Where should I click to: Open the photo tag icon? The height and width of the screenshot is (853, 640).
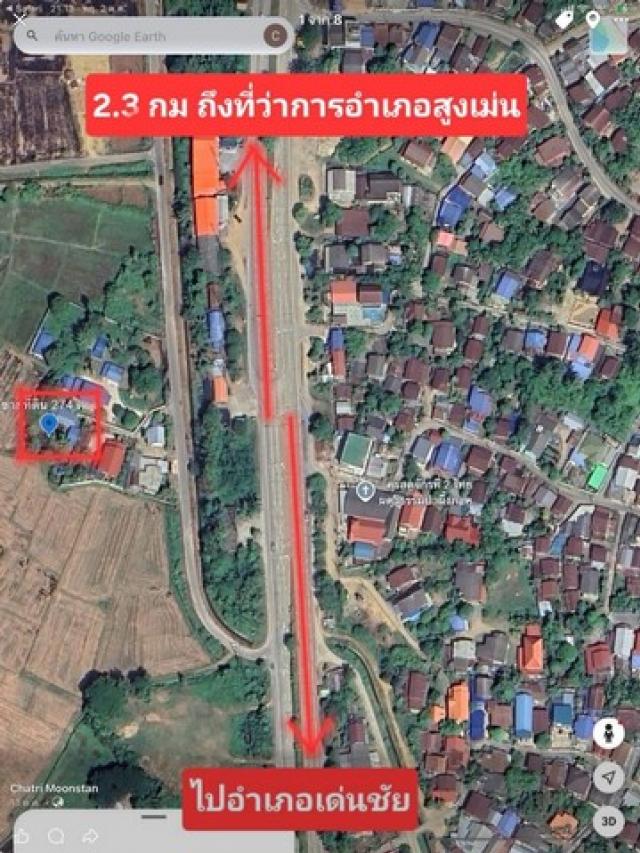(x=564, y=20)
